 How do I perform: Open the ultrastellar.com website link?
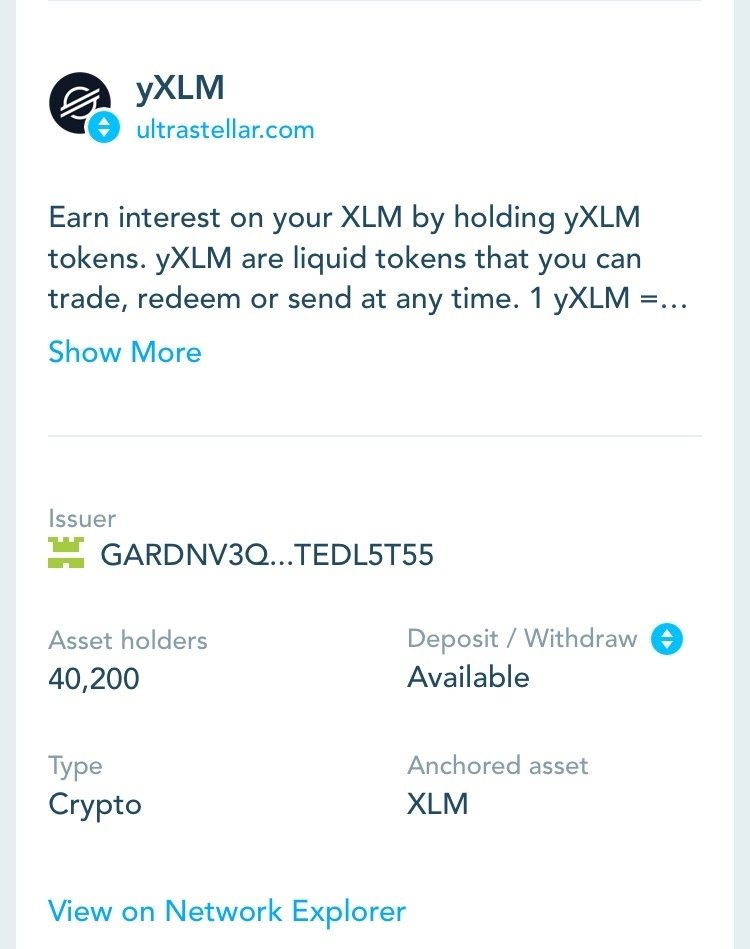(224, 129)
